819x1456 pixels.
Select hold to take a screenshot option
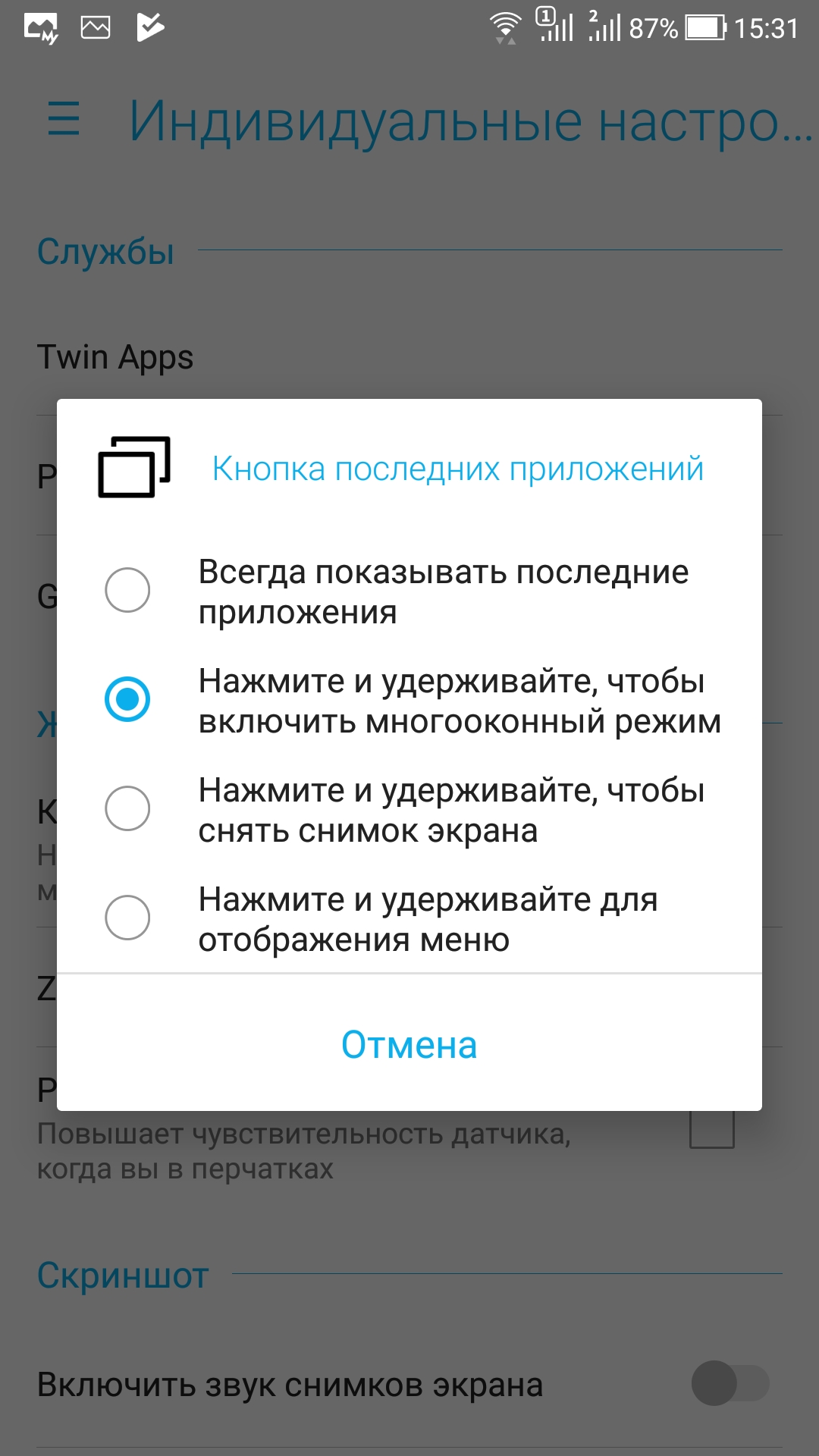(127, 808)
